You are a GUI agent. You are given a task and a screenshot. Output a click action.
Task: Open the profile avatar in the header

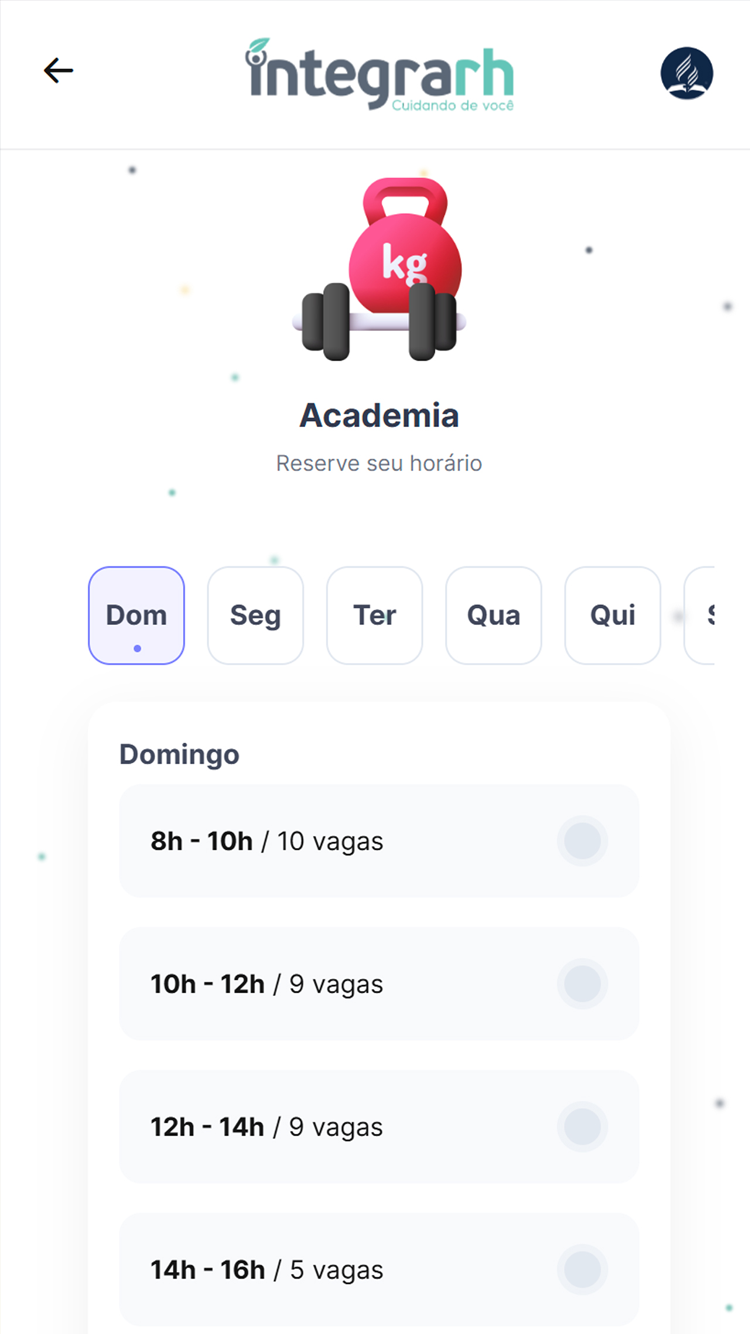[x=687, y=73]
